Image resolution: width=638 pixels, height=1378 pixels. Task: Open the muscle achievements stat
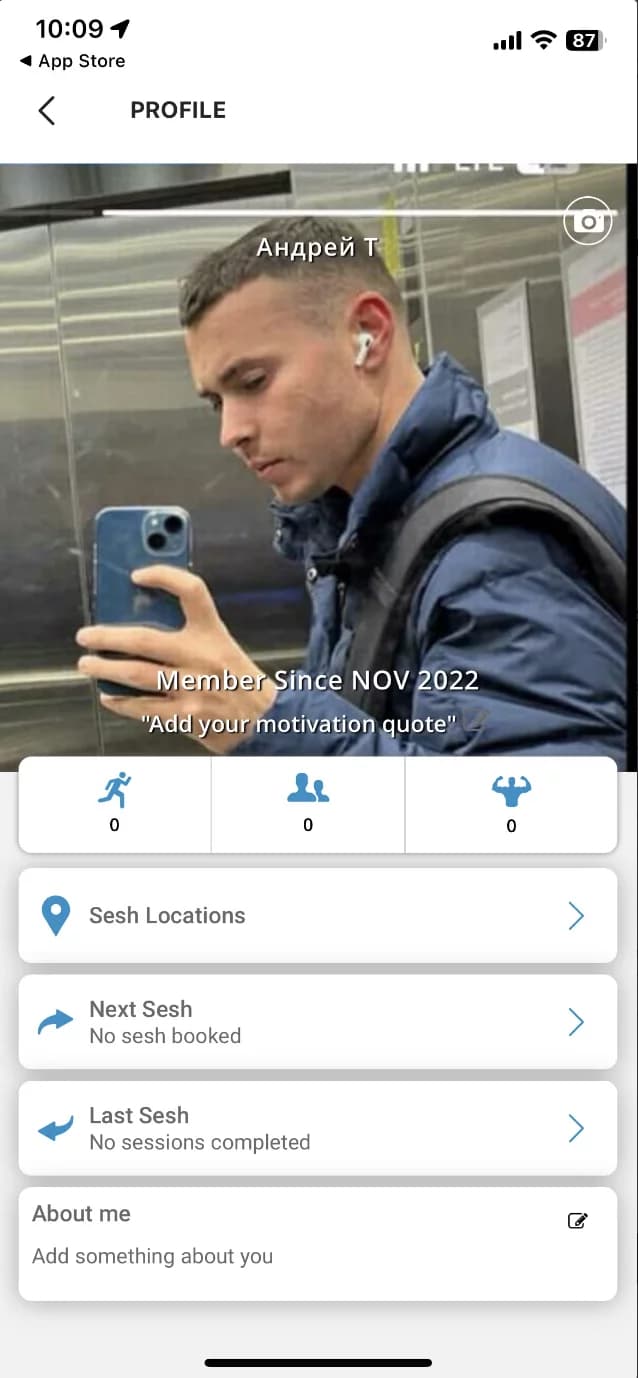coord(511,805)
